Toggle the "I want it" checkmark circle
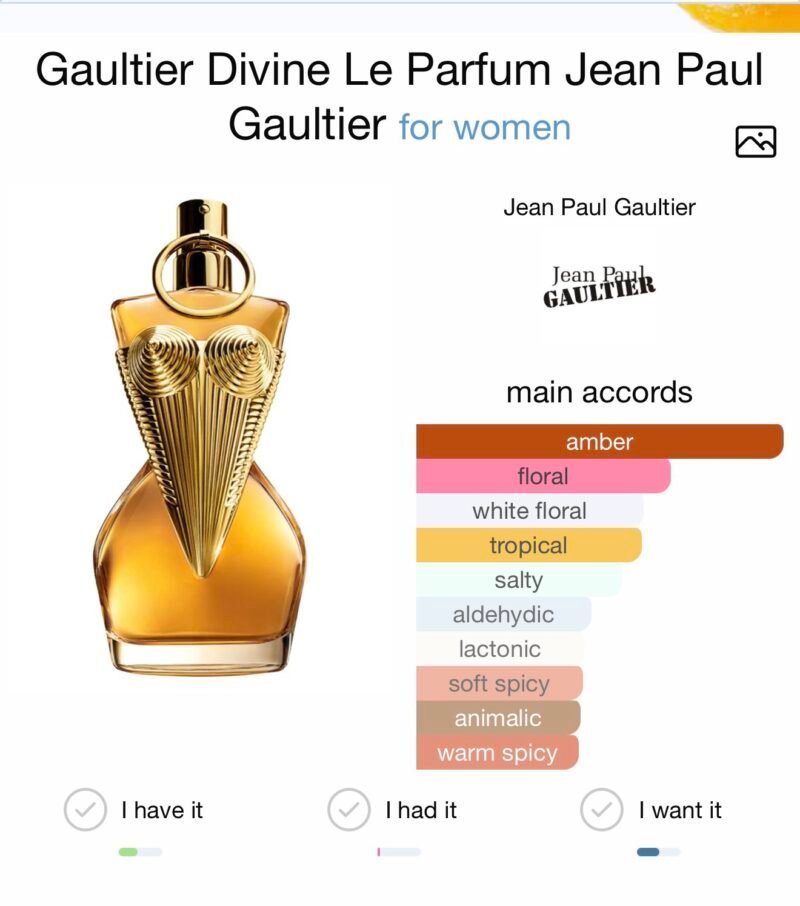 603,811
